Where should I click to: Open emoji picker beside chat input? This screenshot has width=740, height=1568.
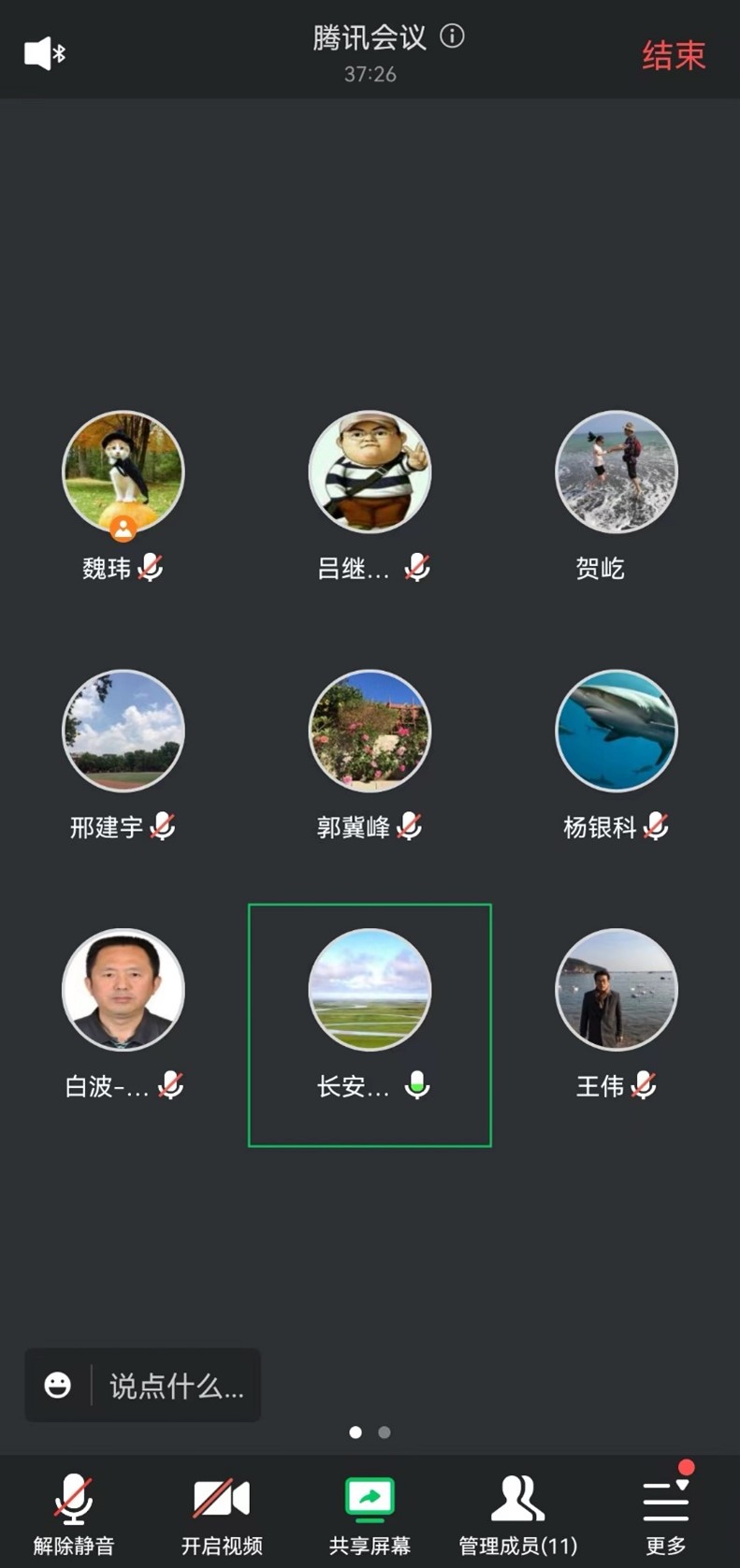point(58,1385)
